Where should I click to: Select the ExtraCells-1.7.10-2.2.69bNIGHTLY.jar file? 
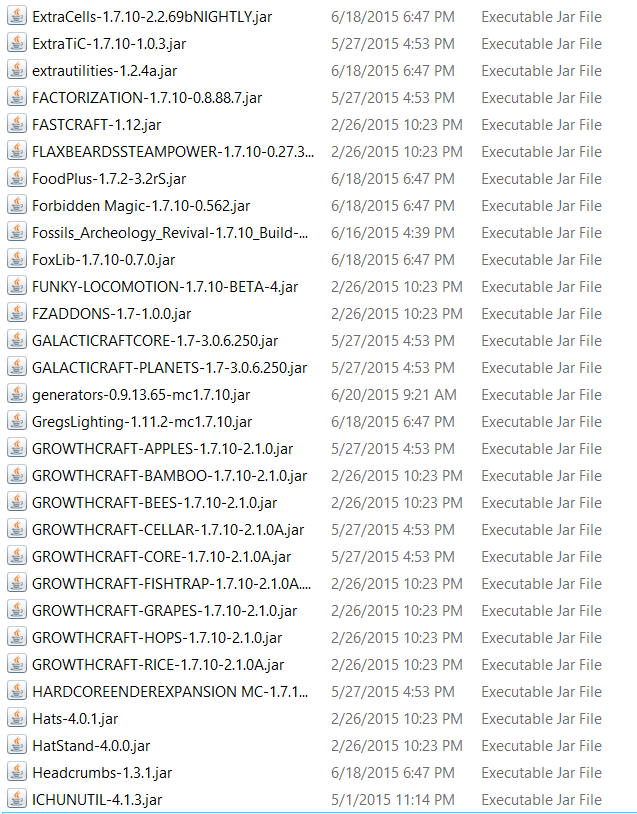(152, 17)
